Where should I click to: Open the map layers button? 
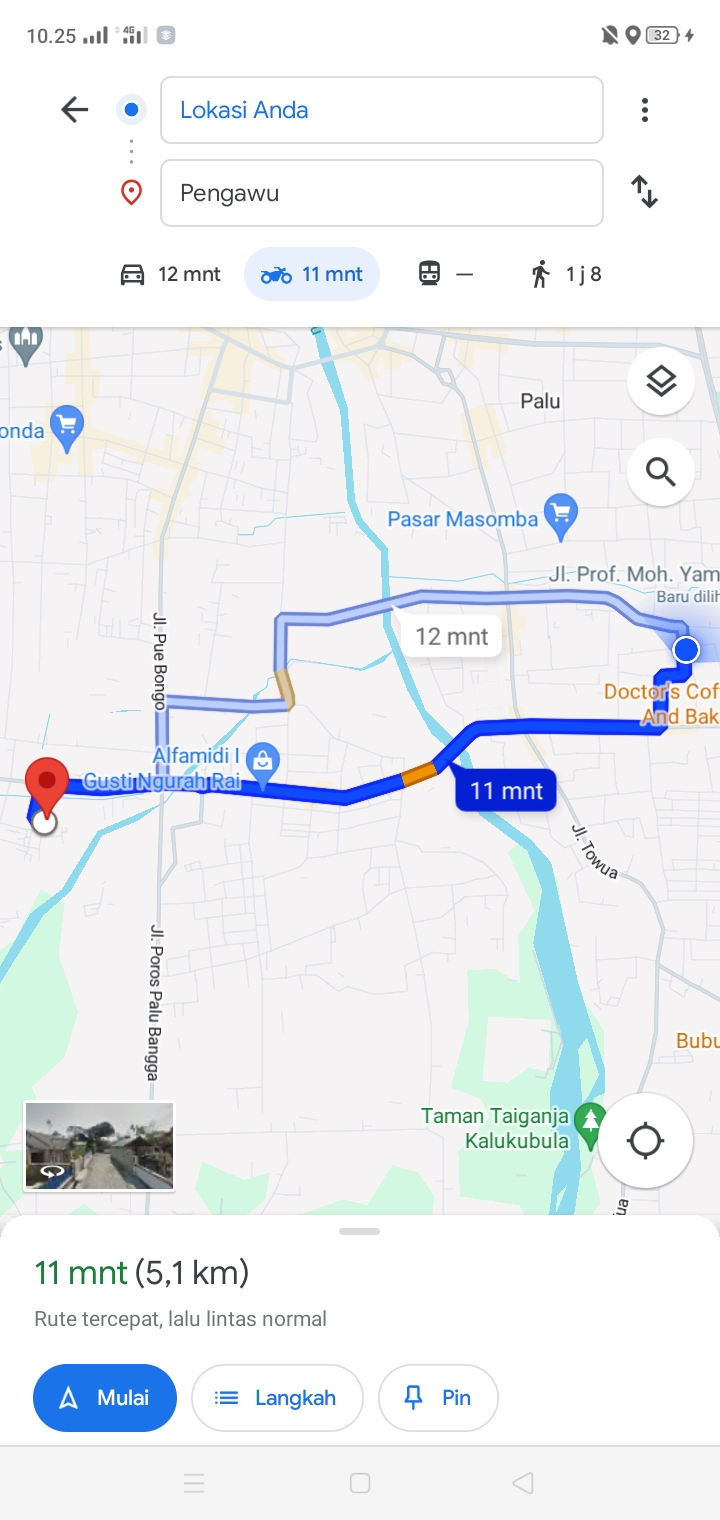661,381
